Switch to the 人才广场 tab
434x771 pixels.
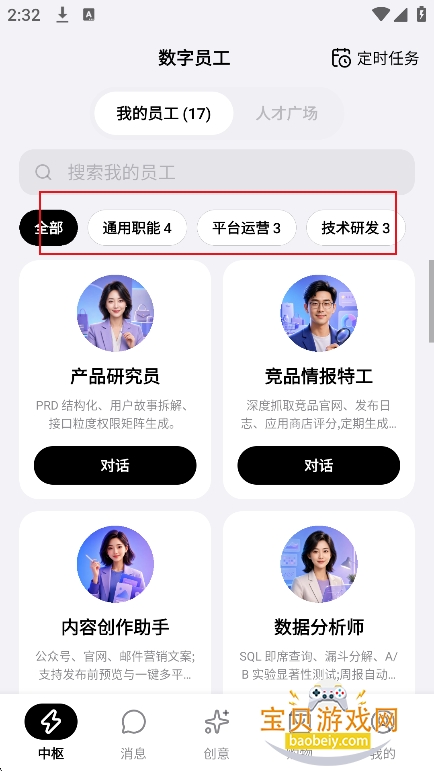click(287, 114)
